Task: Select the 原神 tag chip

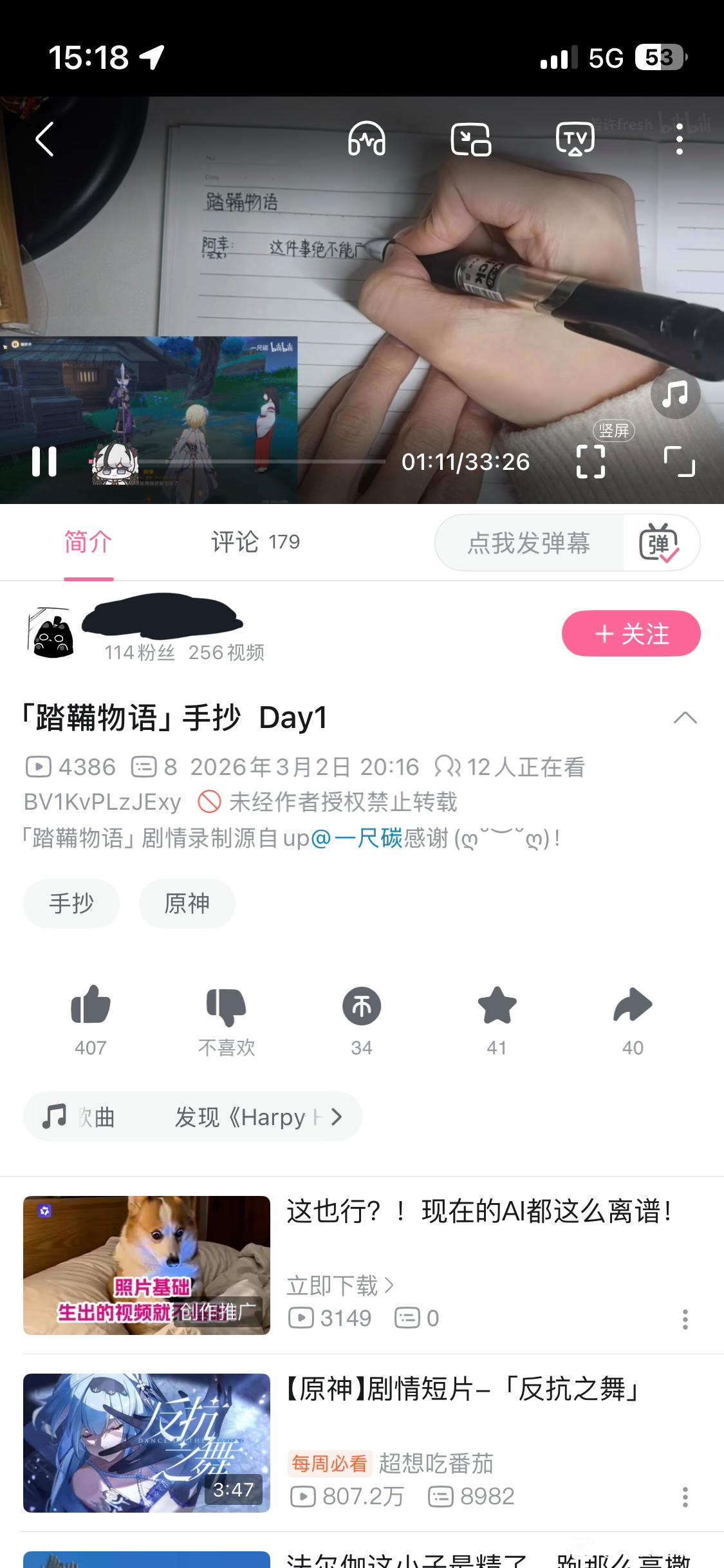Action: (x=187, y=904)
